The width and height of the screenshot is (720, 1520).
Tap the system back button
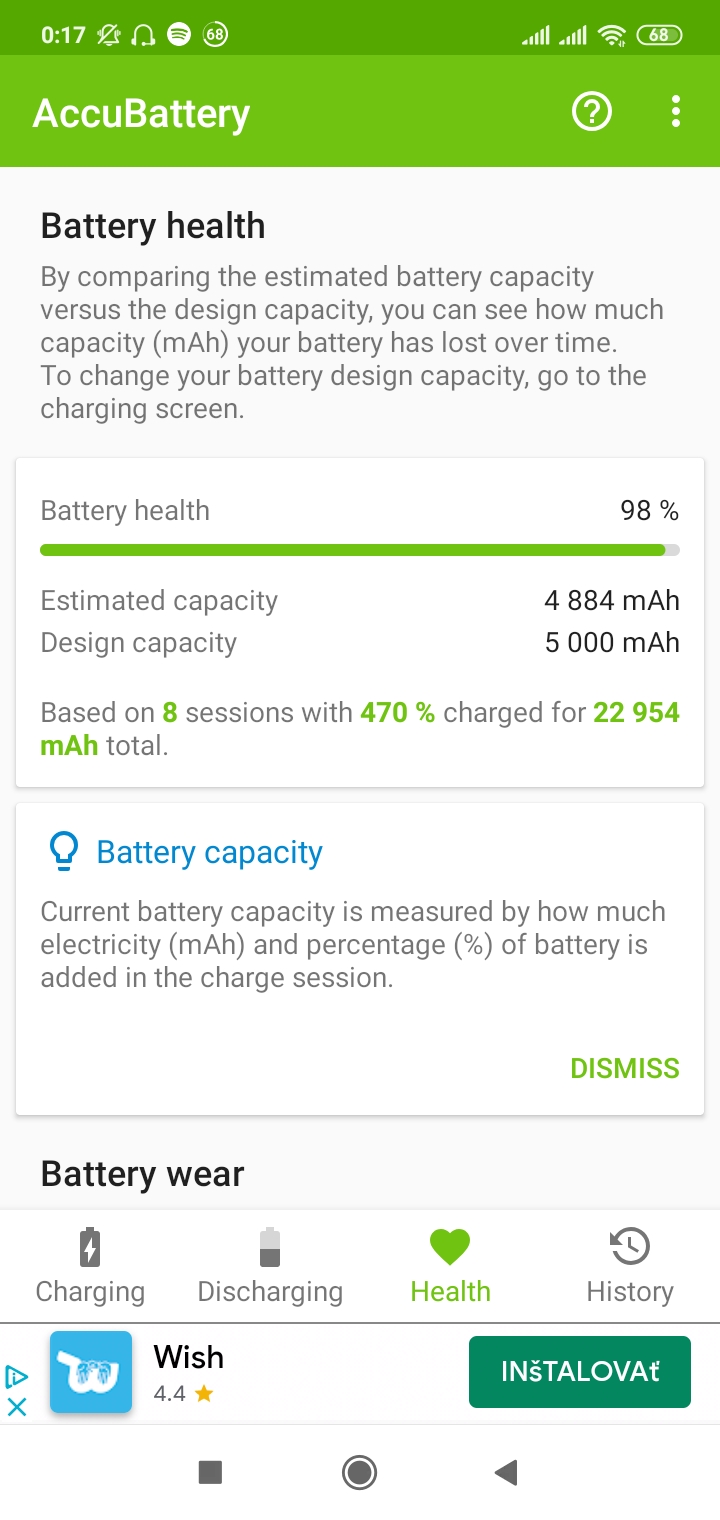click(x=506, y=1472)
